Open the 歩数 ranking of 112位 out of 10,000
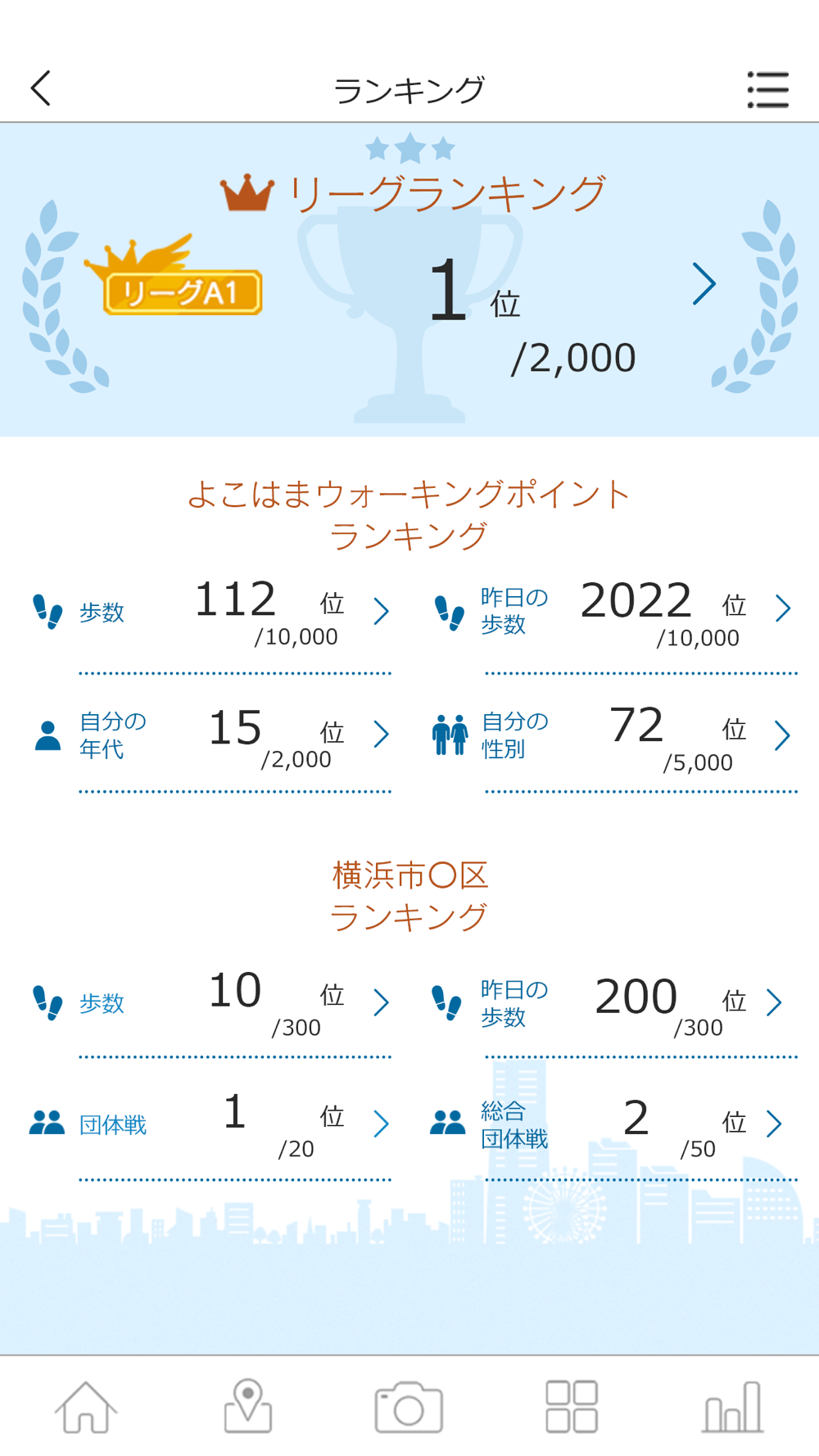Image resolution: width=819 pixels, height=1456 pixels. pyautogui.click(x=211, y=614)
